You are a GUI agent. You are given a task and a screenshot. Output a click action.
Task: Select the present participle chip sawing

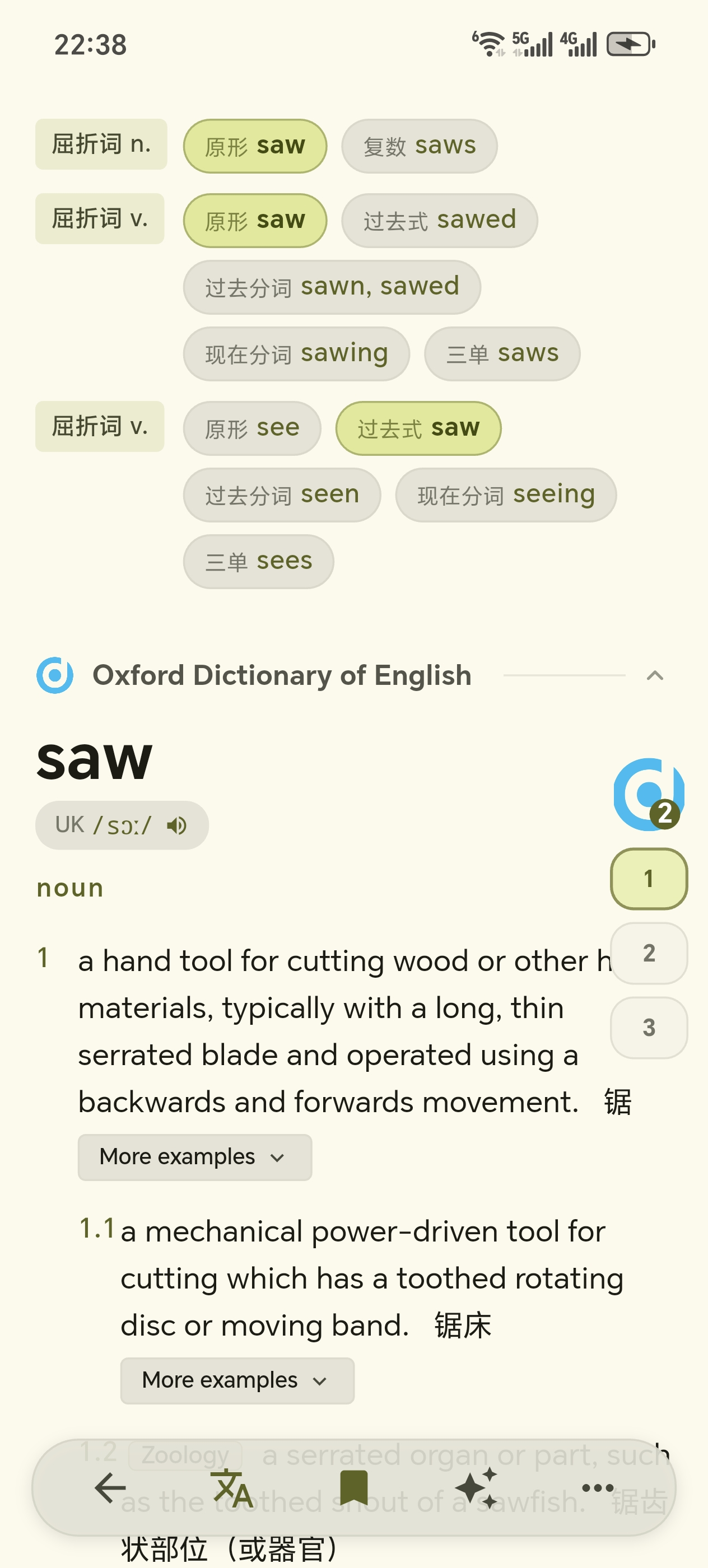coord(296,354)
